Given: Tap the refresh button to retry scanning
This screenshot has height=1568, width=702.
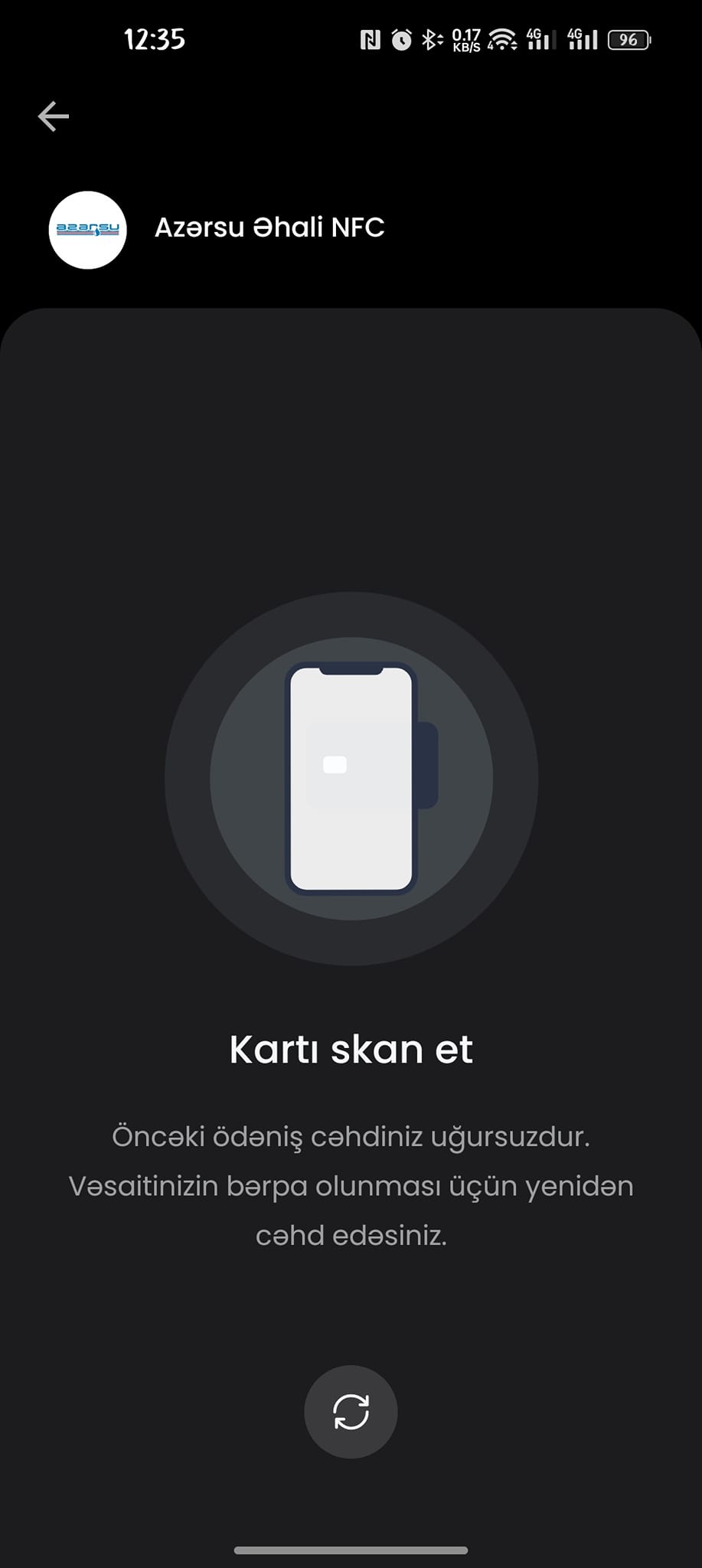Looking at the screenshot, I should point(351,1412).
